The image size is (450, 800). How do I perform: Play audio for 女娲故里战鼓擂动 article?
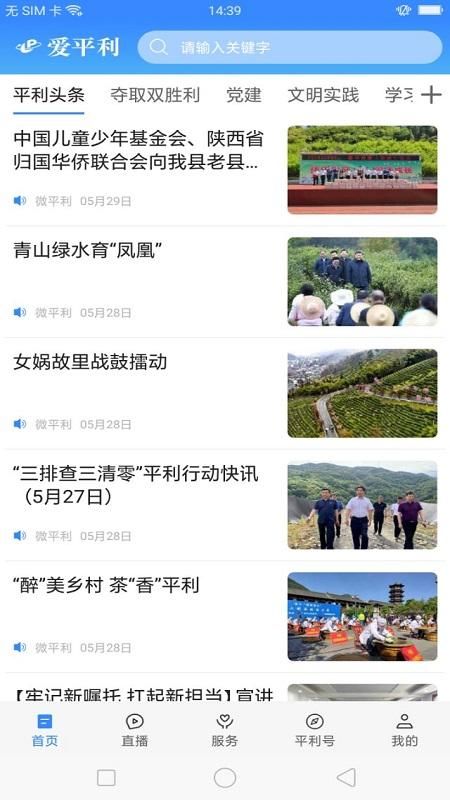point(20,424)
